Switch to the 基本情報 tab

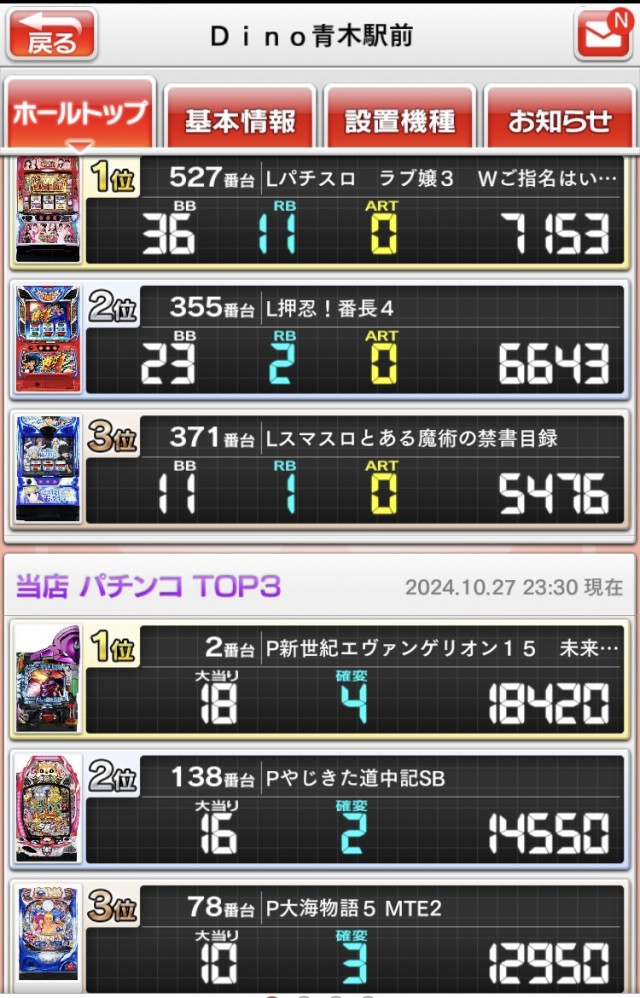pos(240,121)
